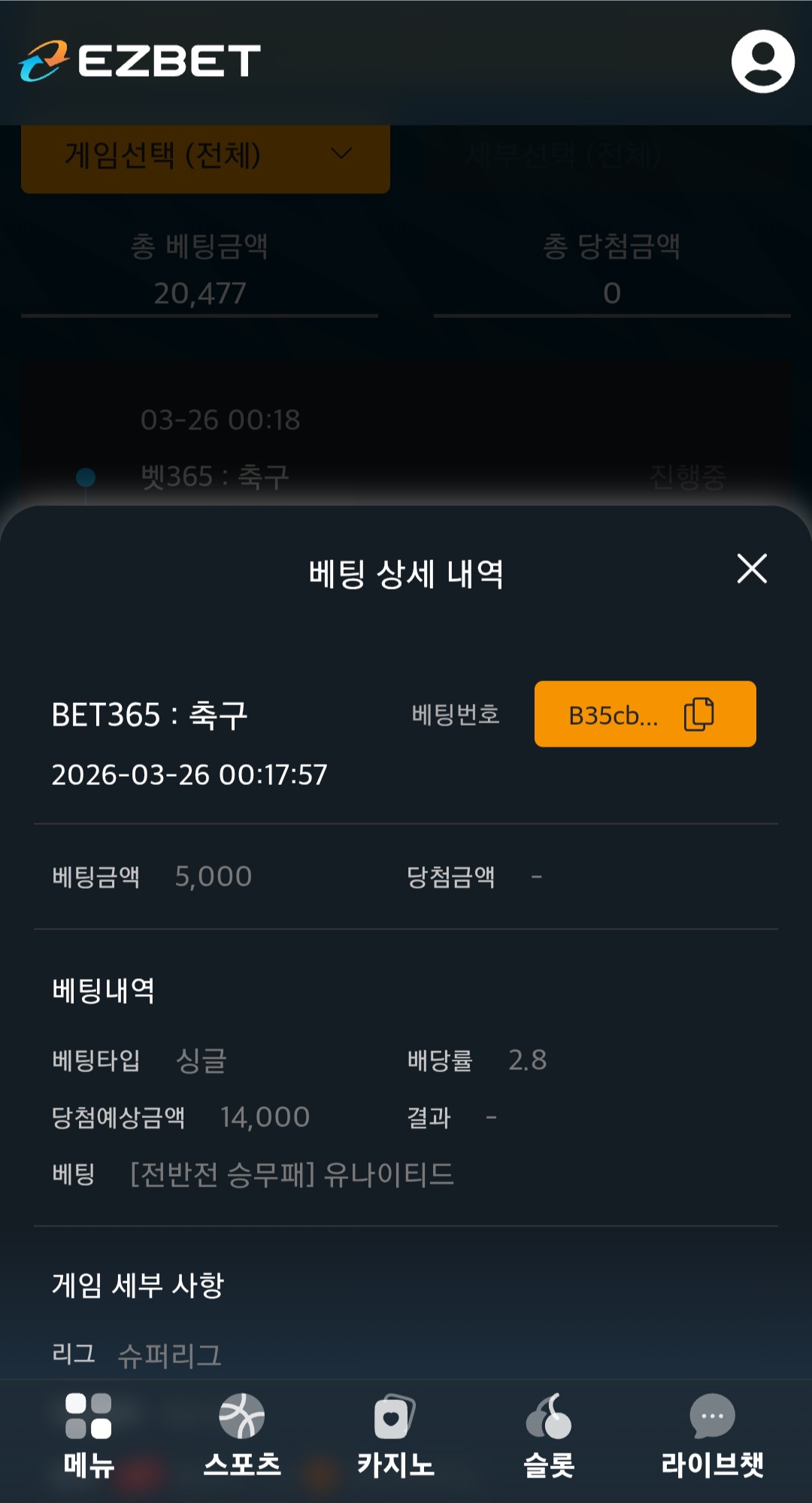Open 라이브챗 live chat
The height and width of the screenshot is (1503, 812).
pyautogui.click(x=711, y=1436)
